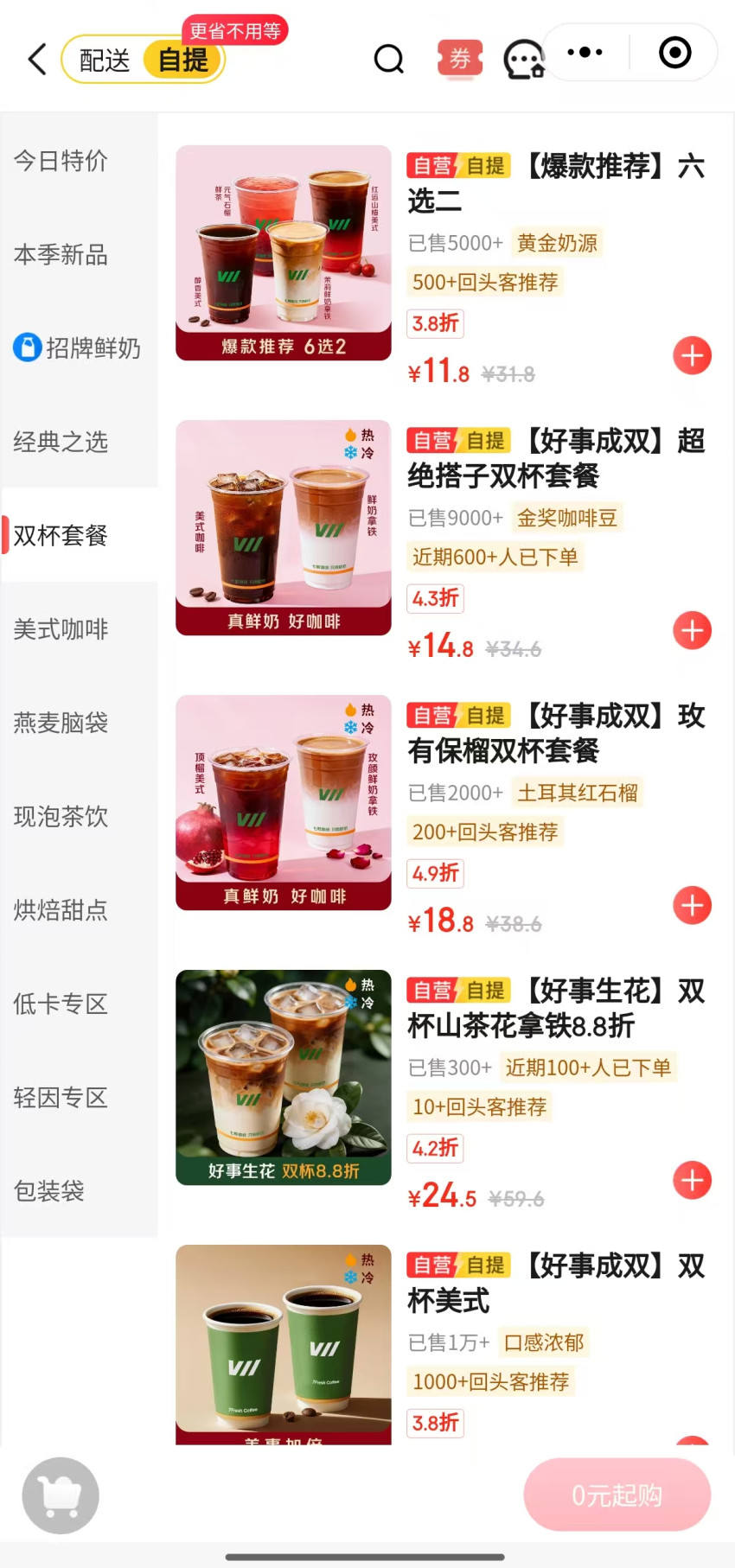735x1568 pixels.
Task: Close the mini program via circle icon
Action: click(x=674, y=53)
